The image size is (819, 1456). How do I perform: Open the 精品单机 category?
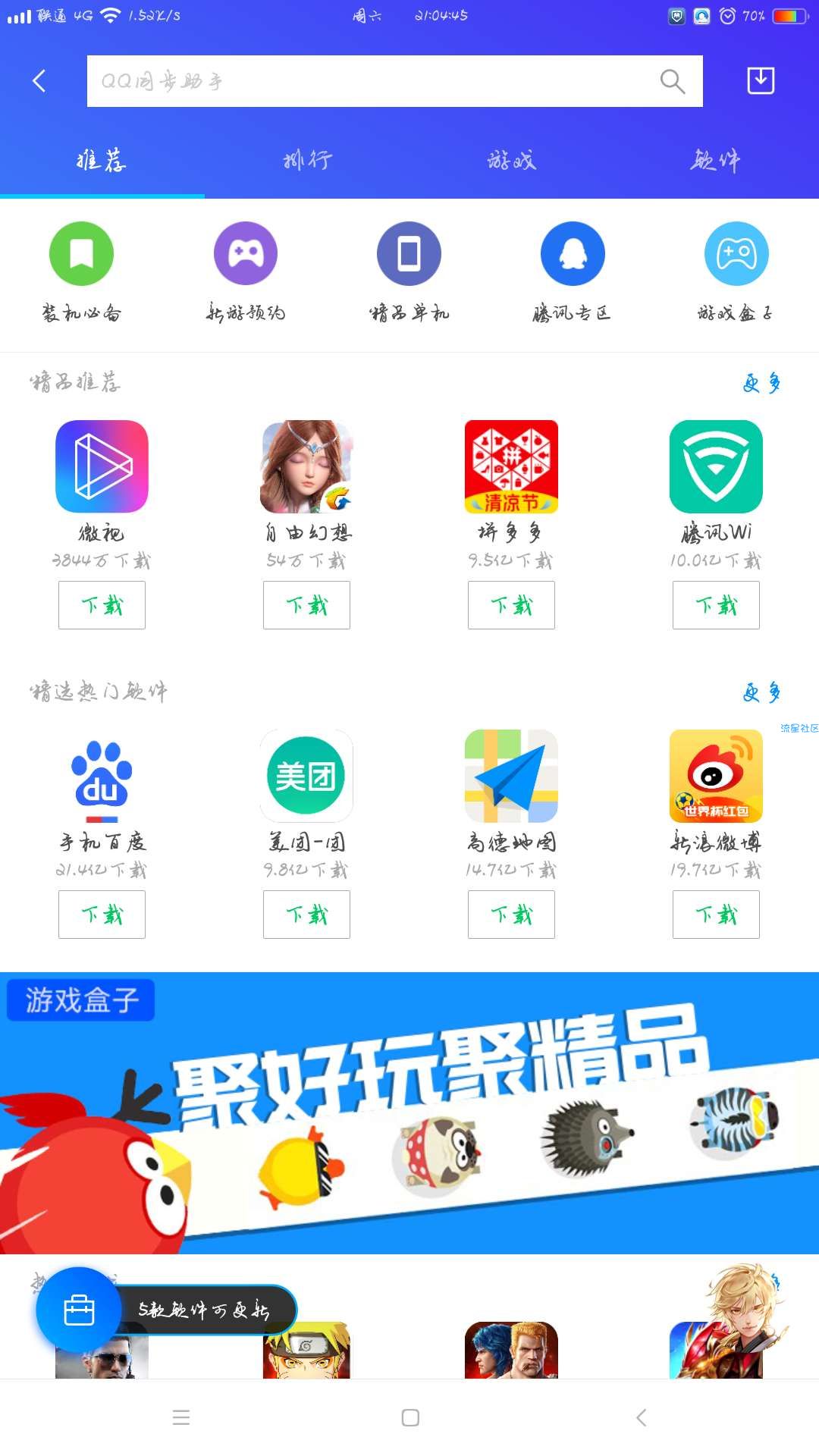tap(409, 254)
